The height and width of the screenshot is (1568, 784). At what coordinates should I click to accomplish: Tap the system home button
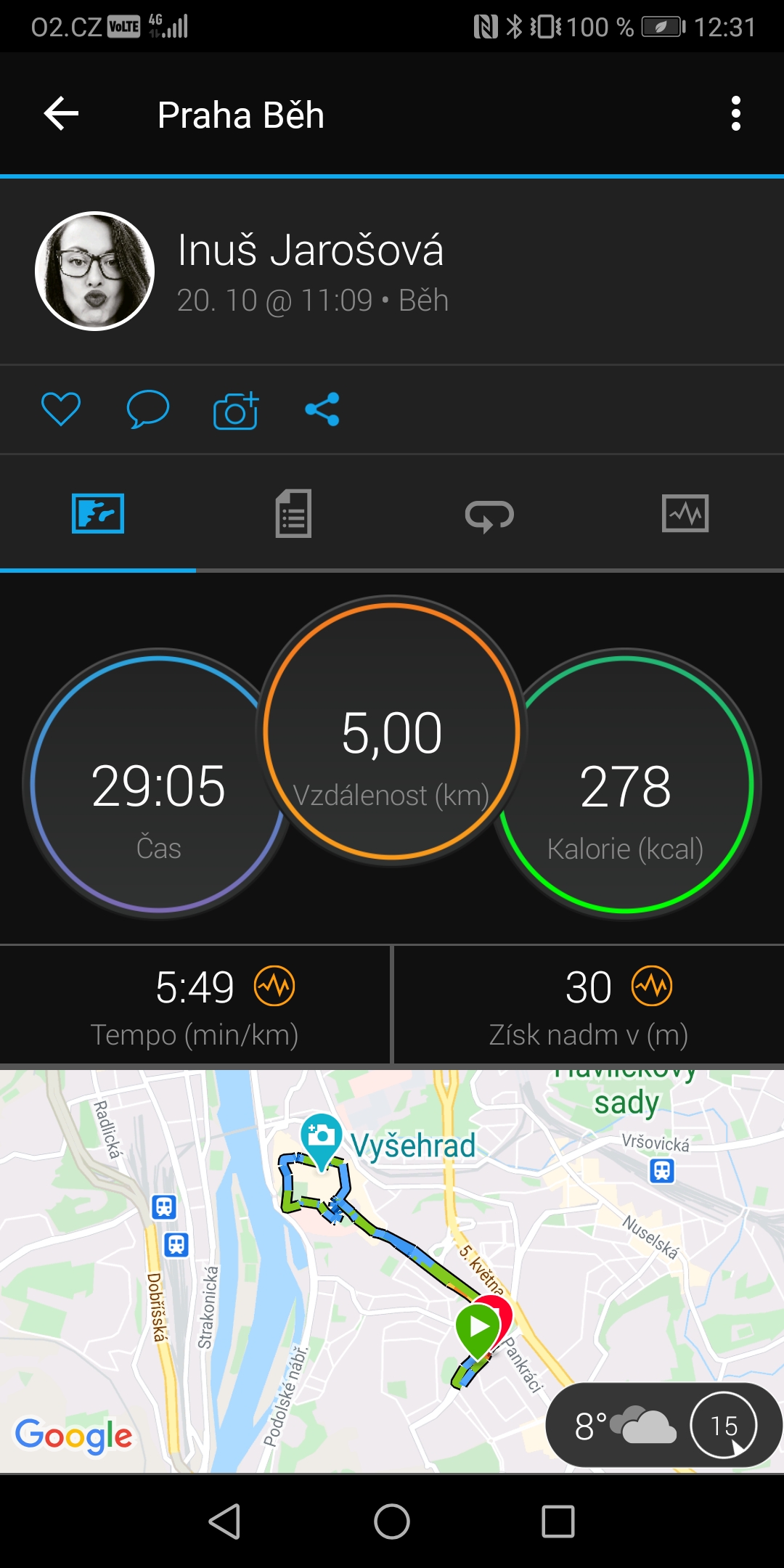click(x=392, y=1521)
